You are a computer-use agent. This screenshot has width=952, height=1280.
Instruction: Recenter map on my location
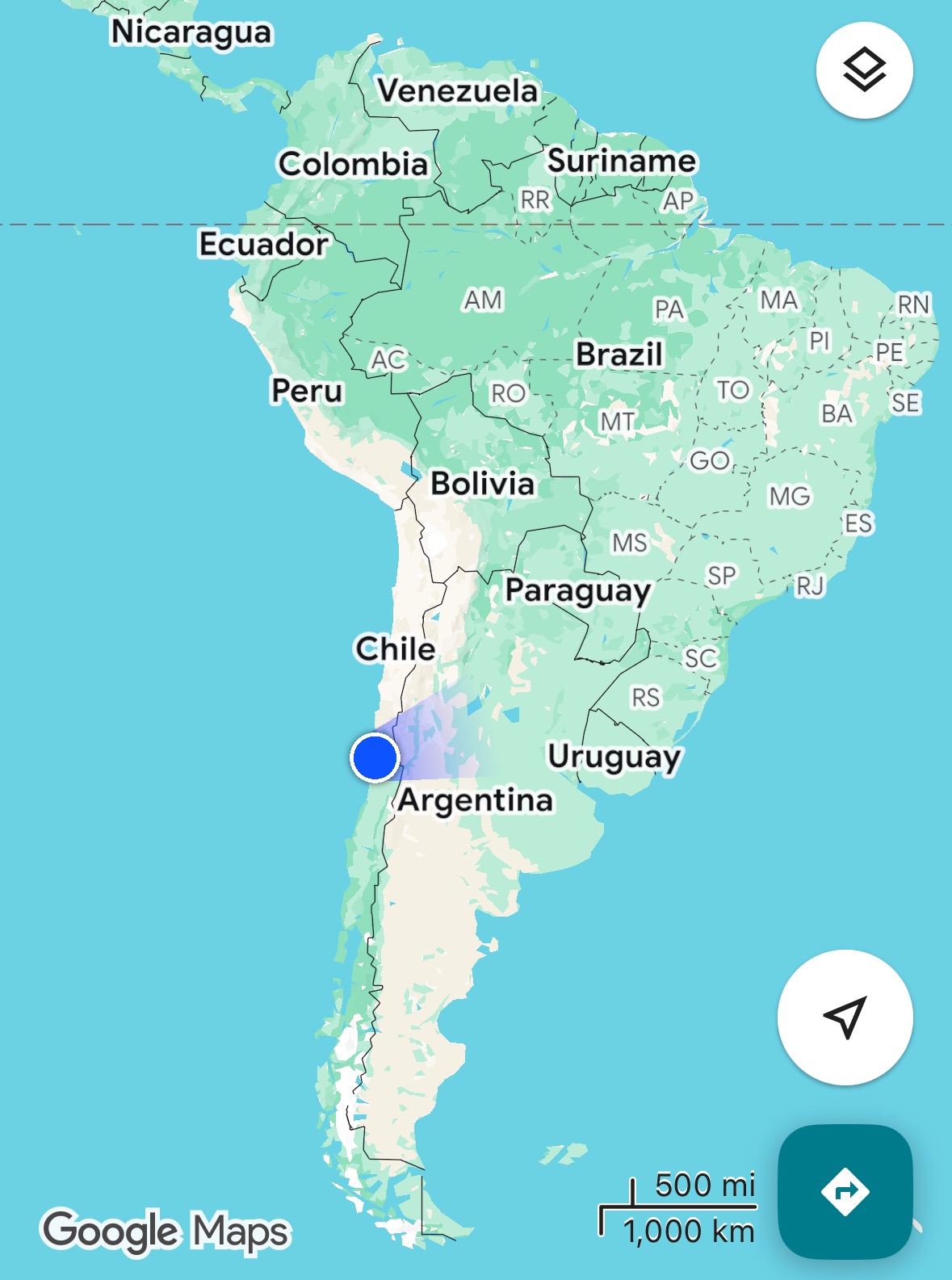pyautogui.click(x=845, y=1017)
